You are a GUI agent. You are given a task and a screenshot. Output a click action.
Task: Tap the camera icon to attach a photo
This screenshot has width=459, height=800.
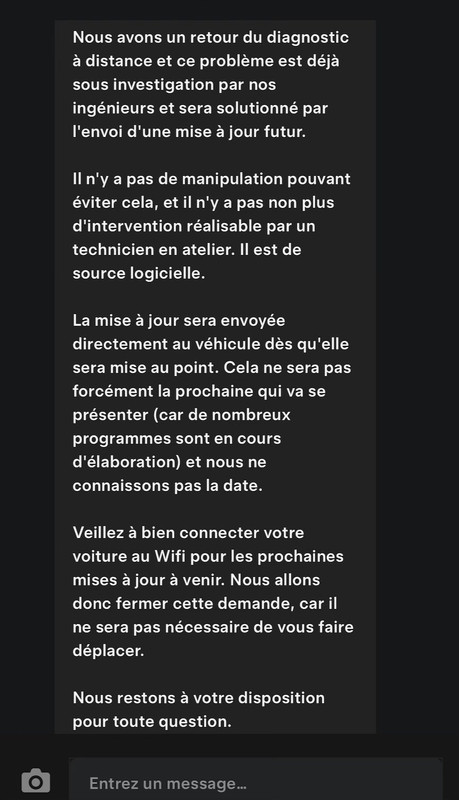(36, 781)
